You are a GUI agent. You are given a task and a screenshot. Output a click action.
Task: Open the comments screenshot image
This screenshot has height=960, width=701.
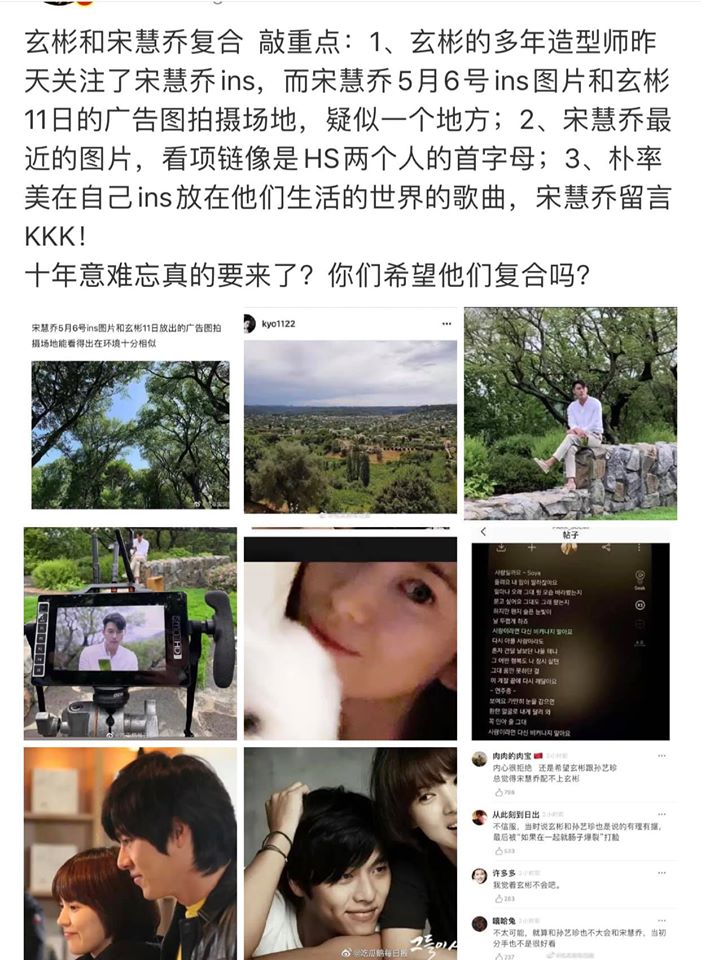570,853
